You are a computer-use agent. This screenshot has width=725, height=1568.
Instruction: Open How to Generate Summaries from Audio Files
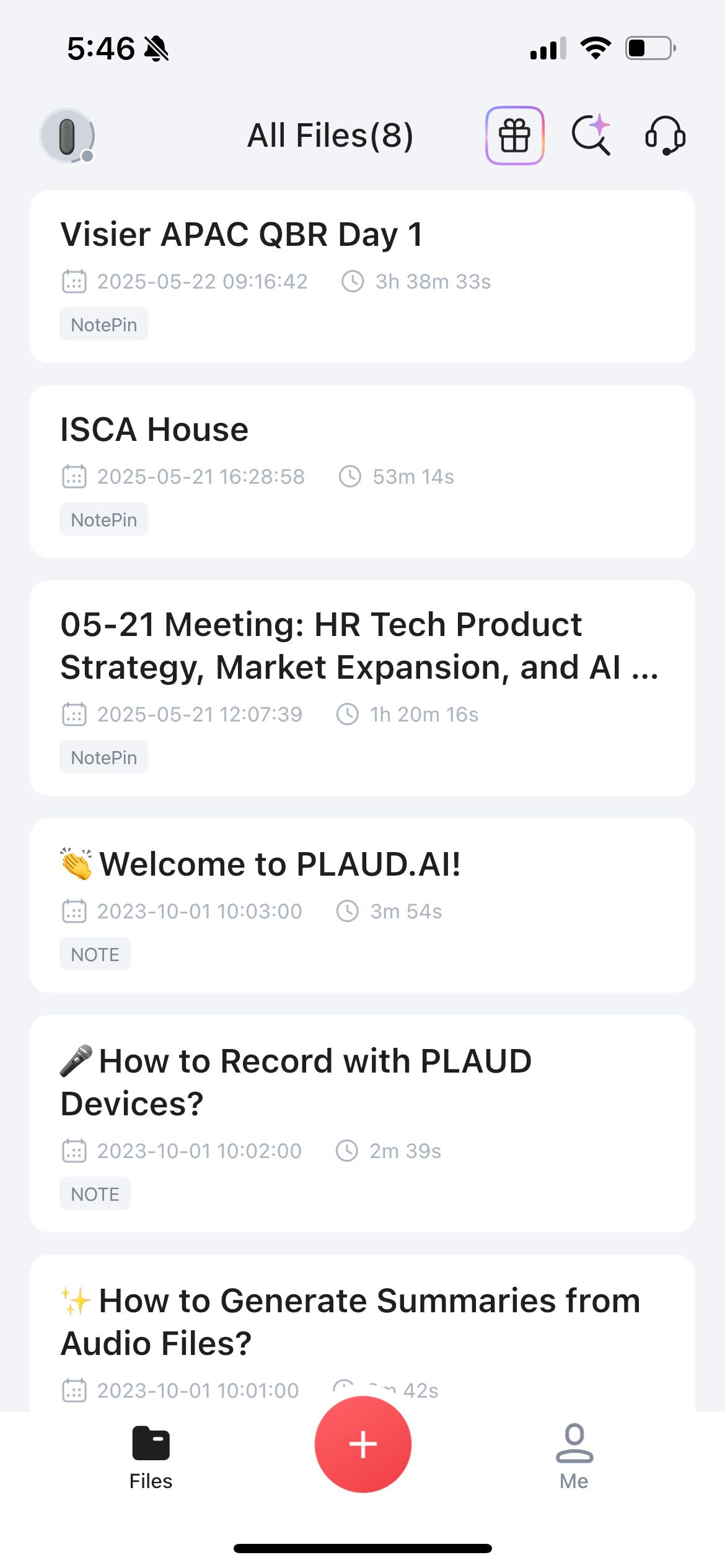pyautogui.click(x=362, y=1331)
